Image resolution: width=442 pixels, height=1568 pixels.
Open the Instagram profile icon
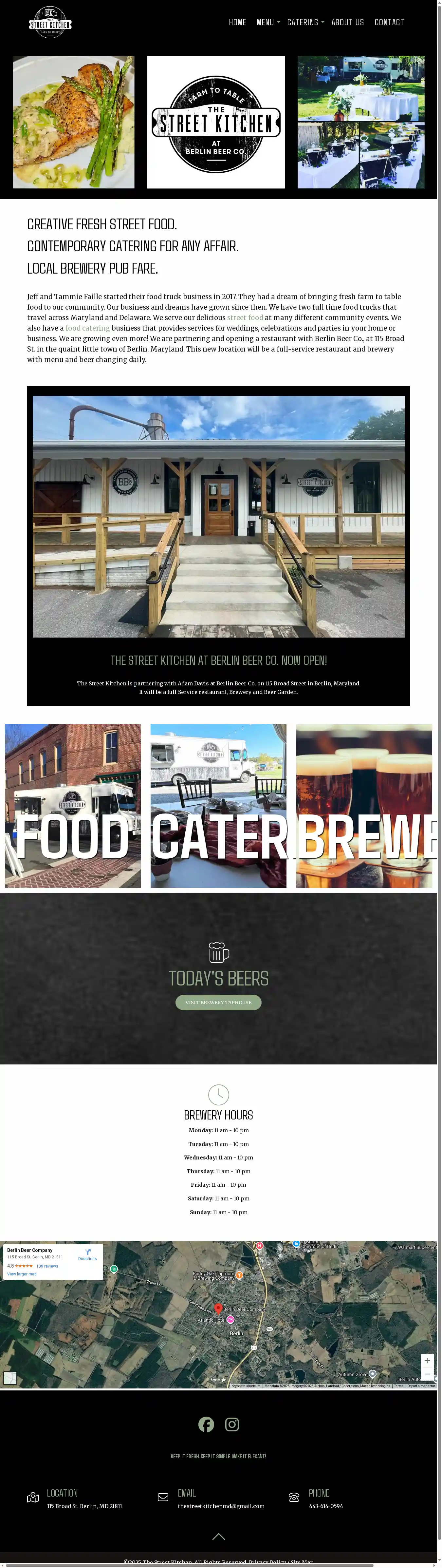click(231, 1425)
